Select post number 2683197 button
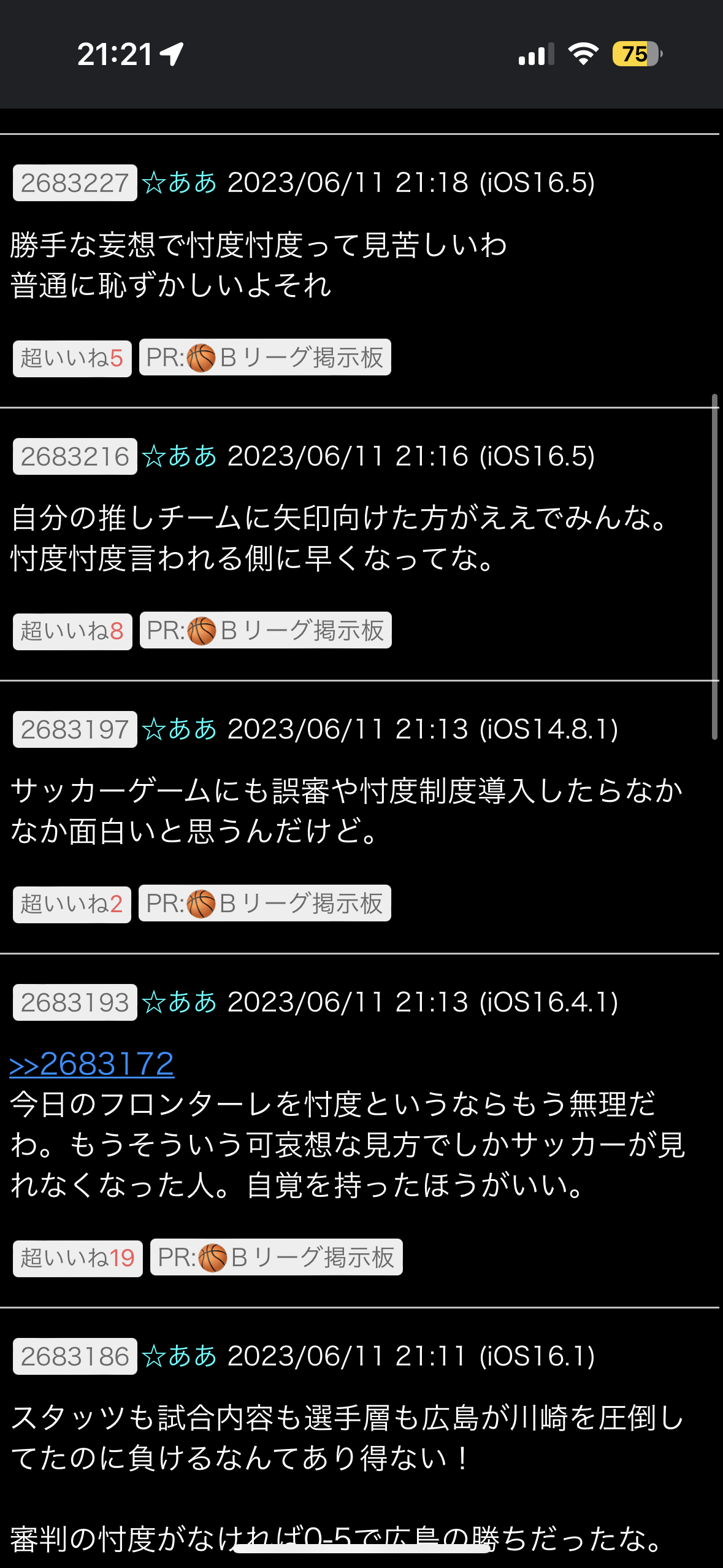723x1568 pixels. 75,729
